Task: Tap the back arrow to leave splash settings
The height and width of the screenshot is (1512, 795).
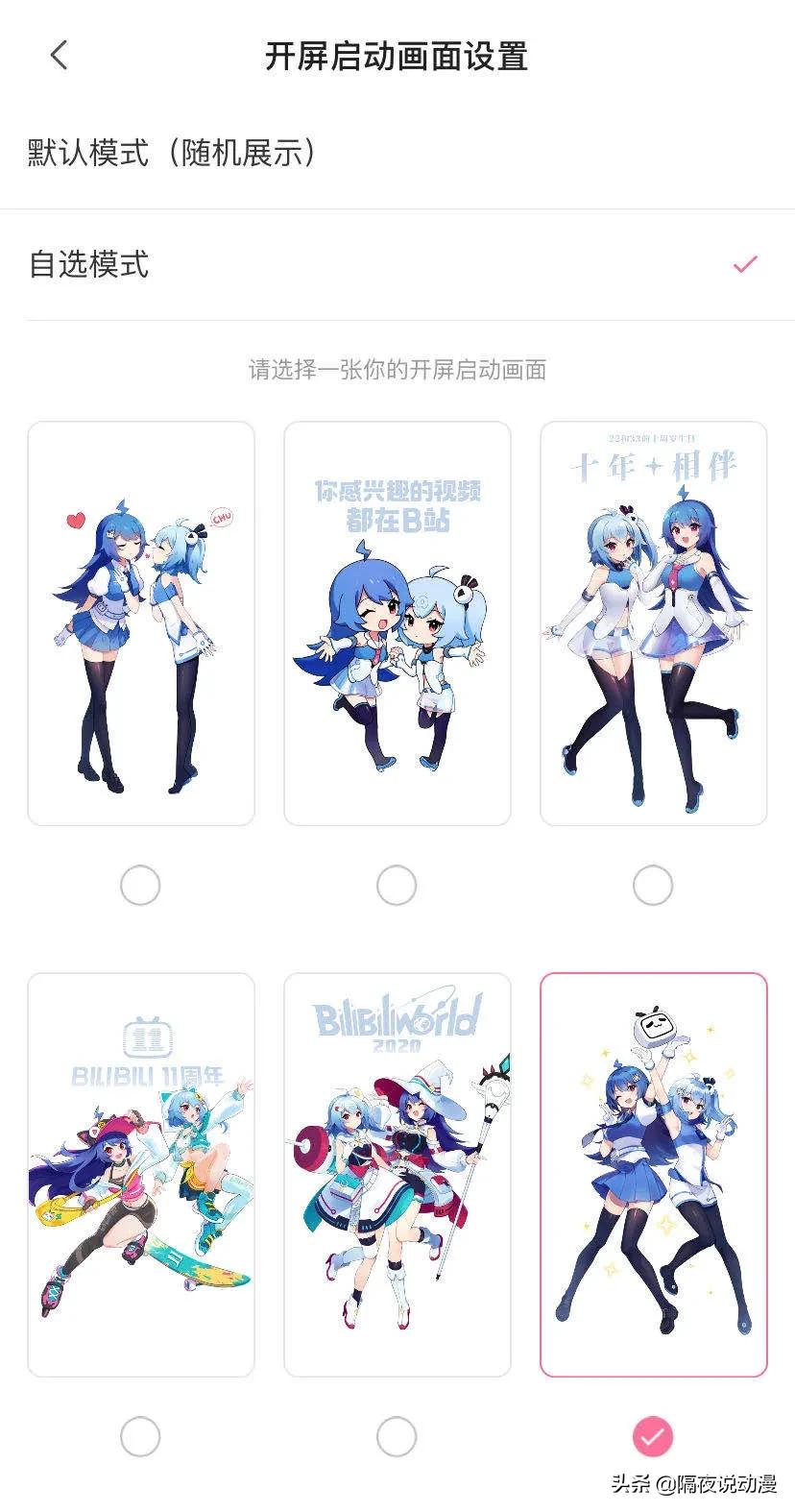Action: pyautogui.click(x=60, y=56)
